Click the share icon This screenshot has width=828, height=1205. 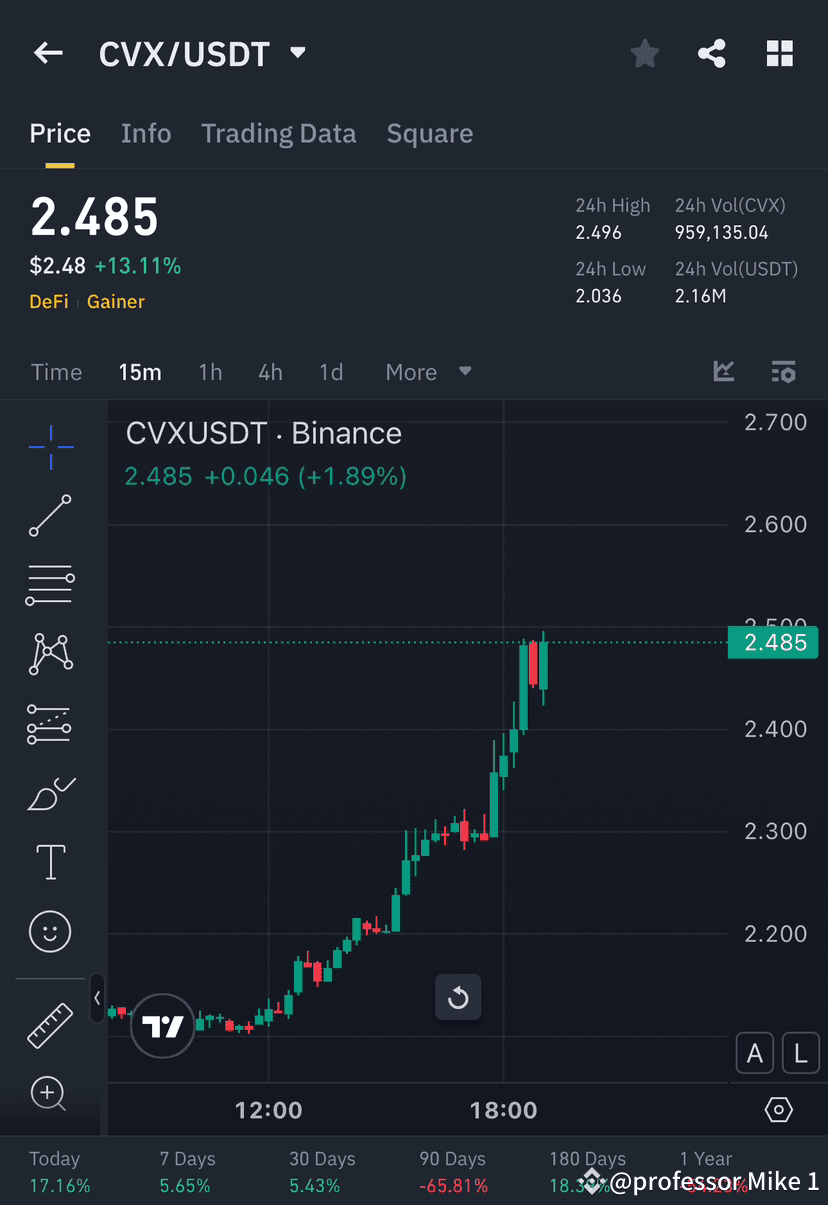click(x=712, y=53)
